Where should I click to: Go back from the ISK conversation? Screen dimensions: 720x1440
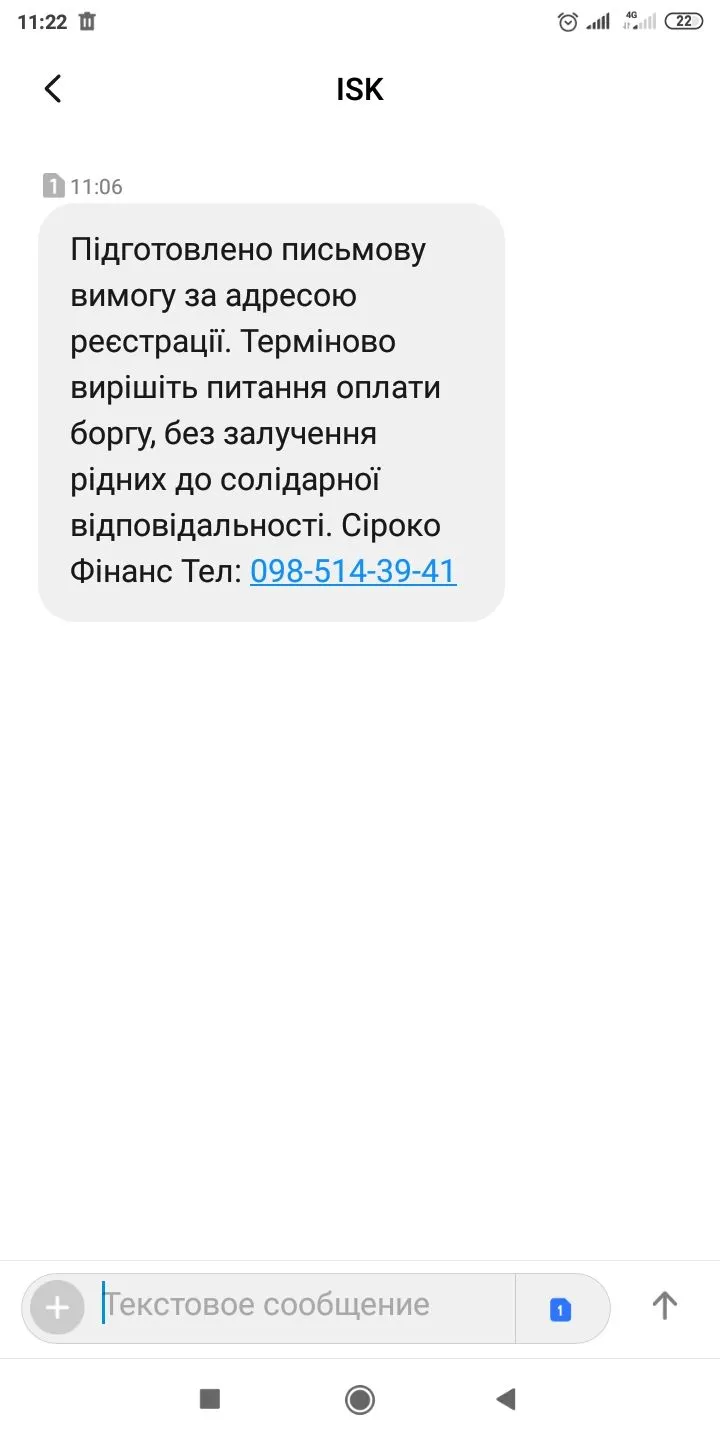click(x=53, y=89)
